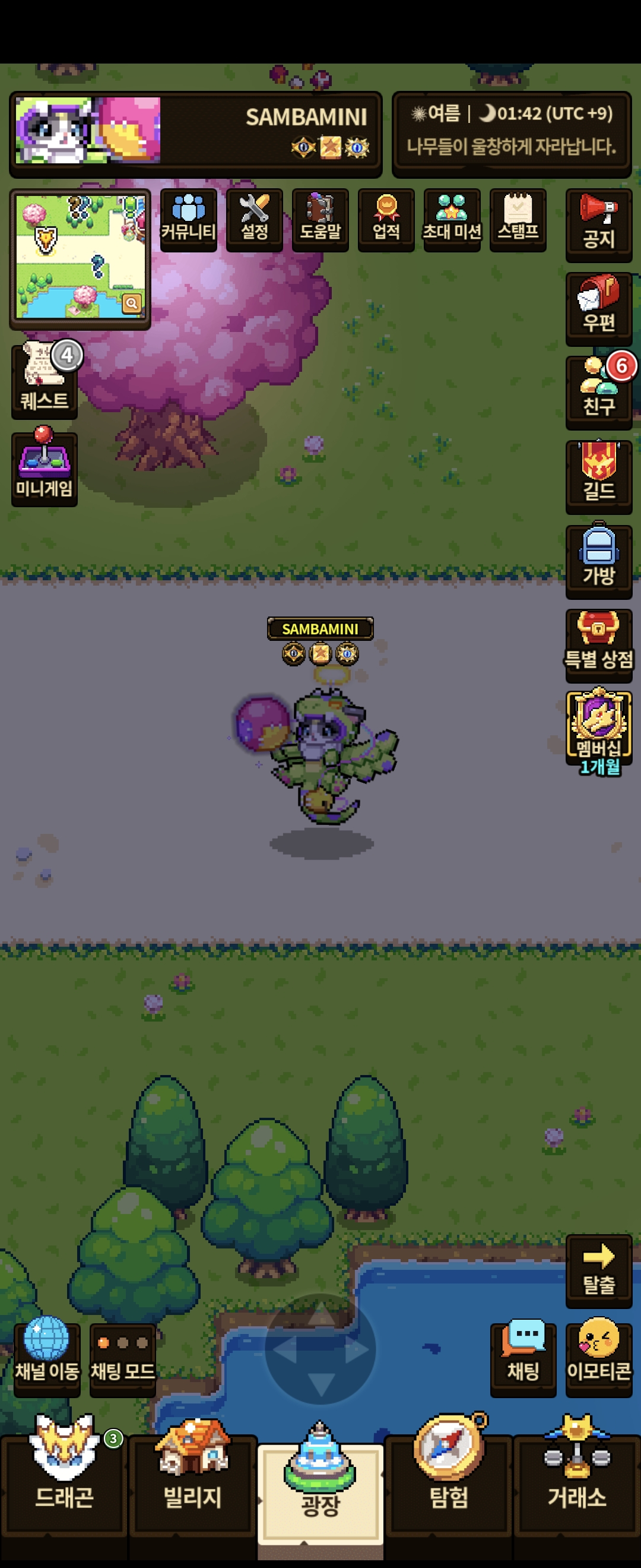Viewport: 641px width, 1568px height.
Task: Open the 커뮤니티 (community) menu
Action: tap(188, 219)
